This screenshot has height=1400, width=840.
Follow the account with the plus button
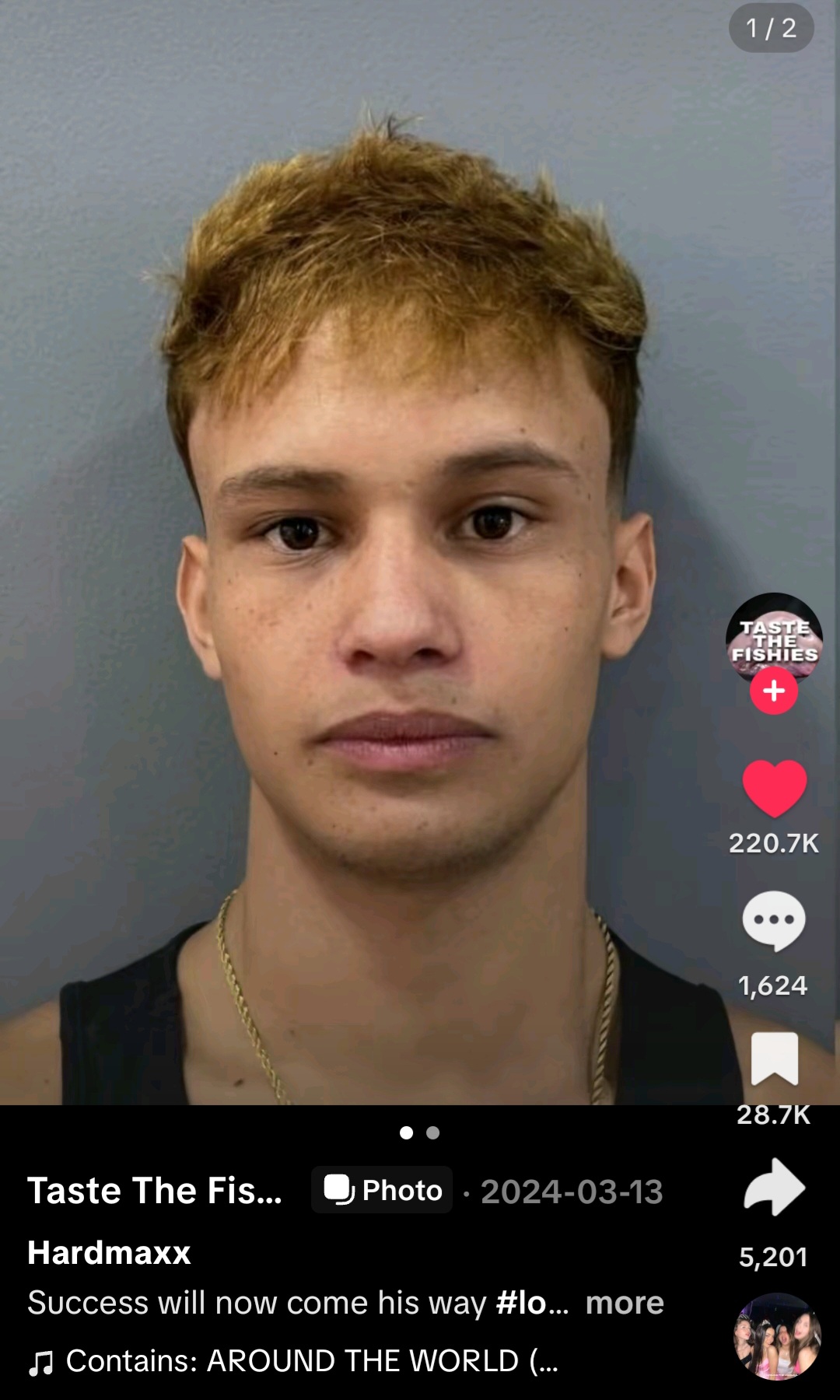click(x=774, y=691)
